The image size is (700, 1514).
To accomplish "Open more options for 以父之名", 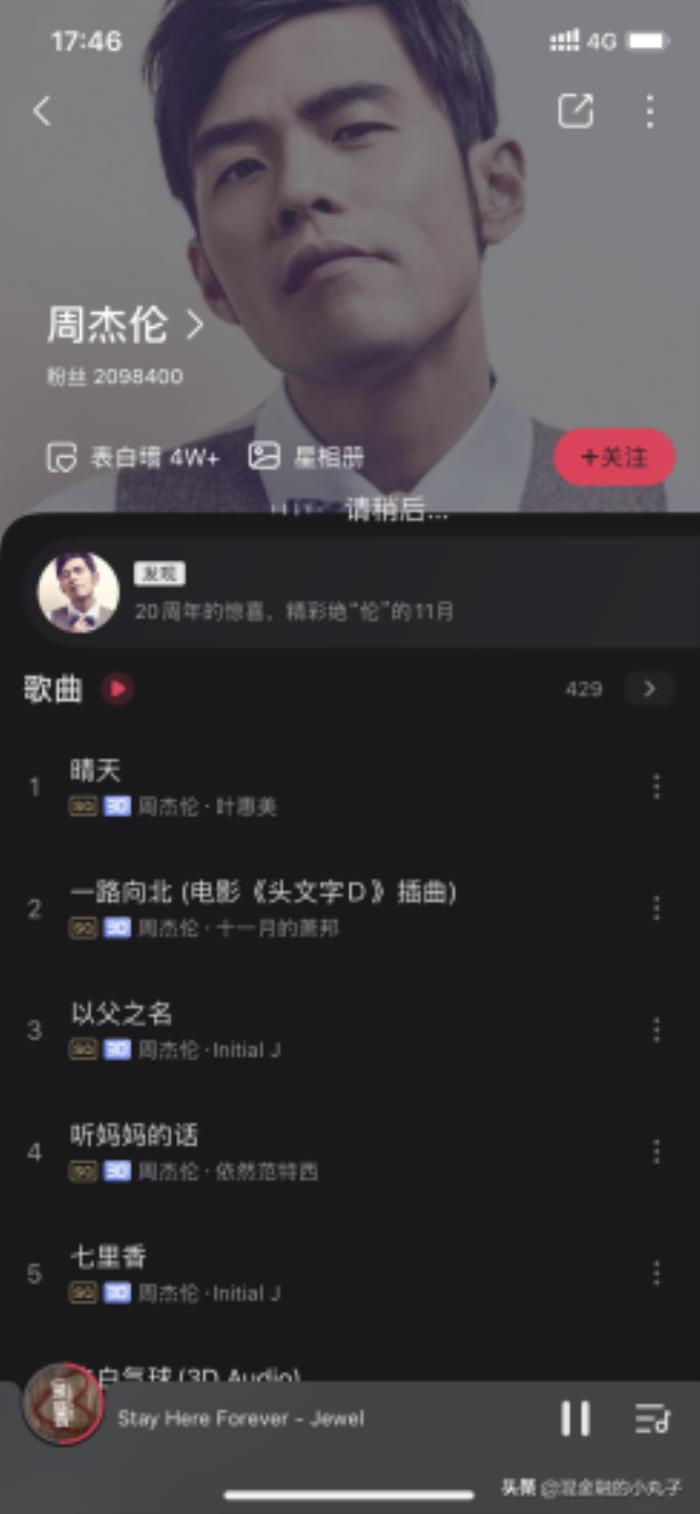I will coord(656,1030).
